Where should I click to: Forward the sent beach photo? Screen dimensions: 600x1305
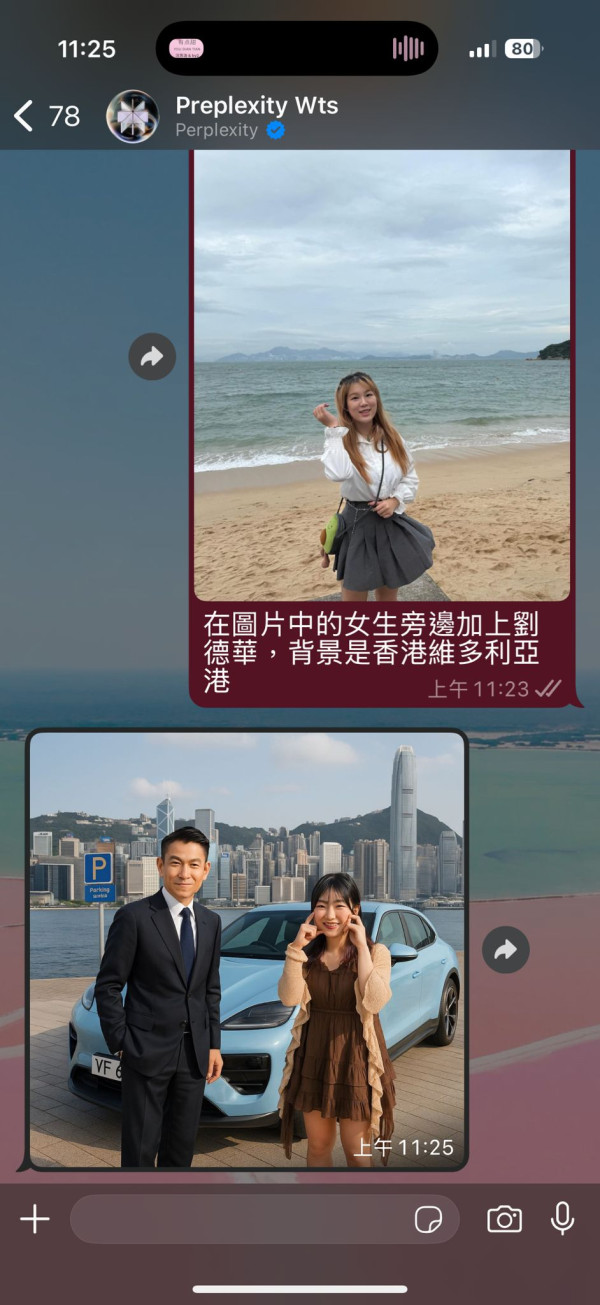pos(152,357)
